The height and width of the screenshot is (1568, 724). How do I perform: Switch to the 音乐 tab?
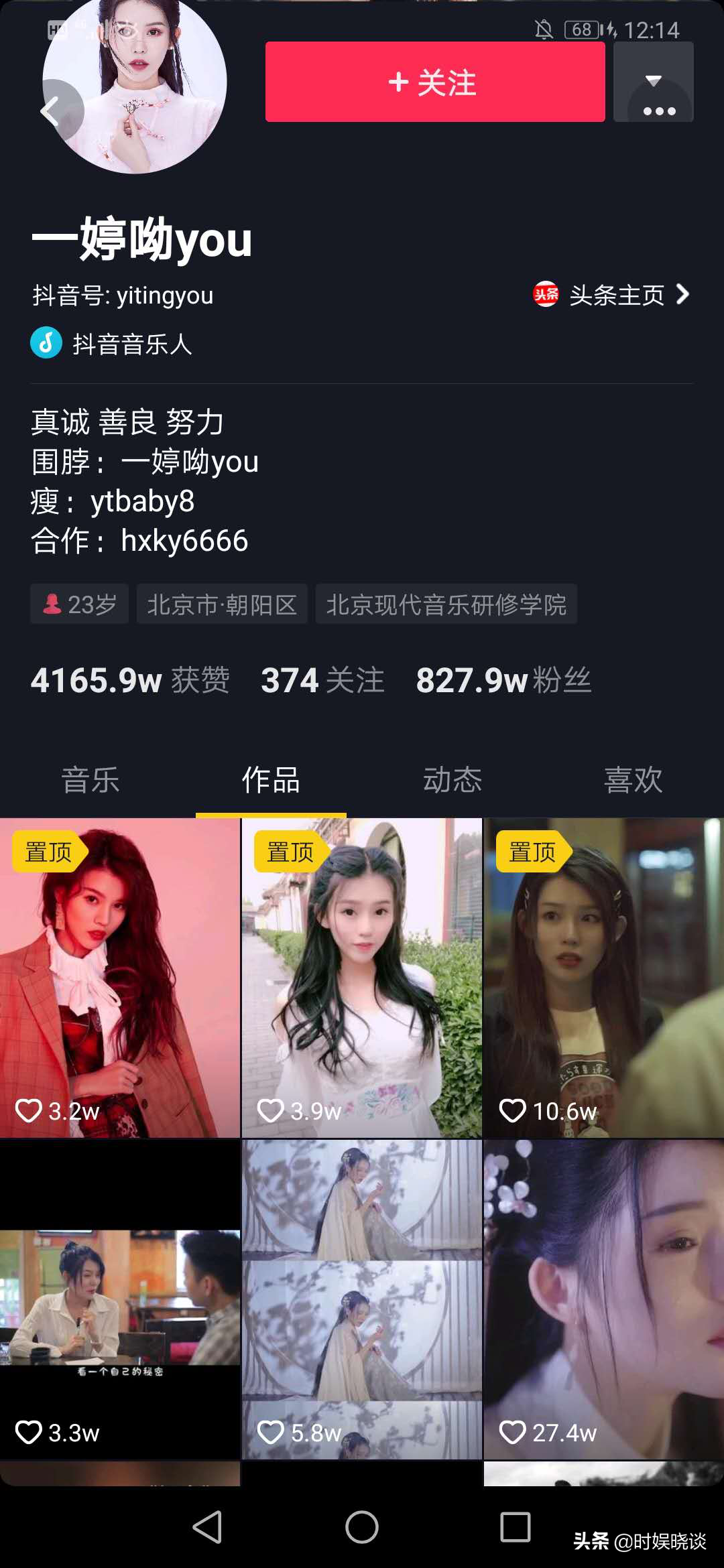click(x=90, y=781)
